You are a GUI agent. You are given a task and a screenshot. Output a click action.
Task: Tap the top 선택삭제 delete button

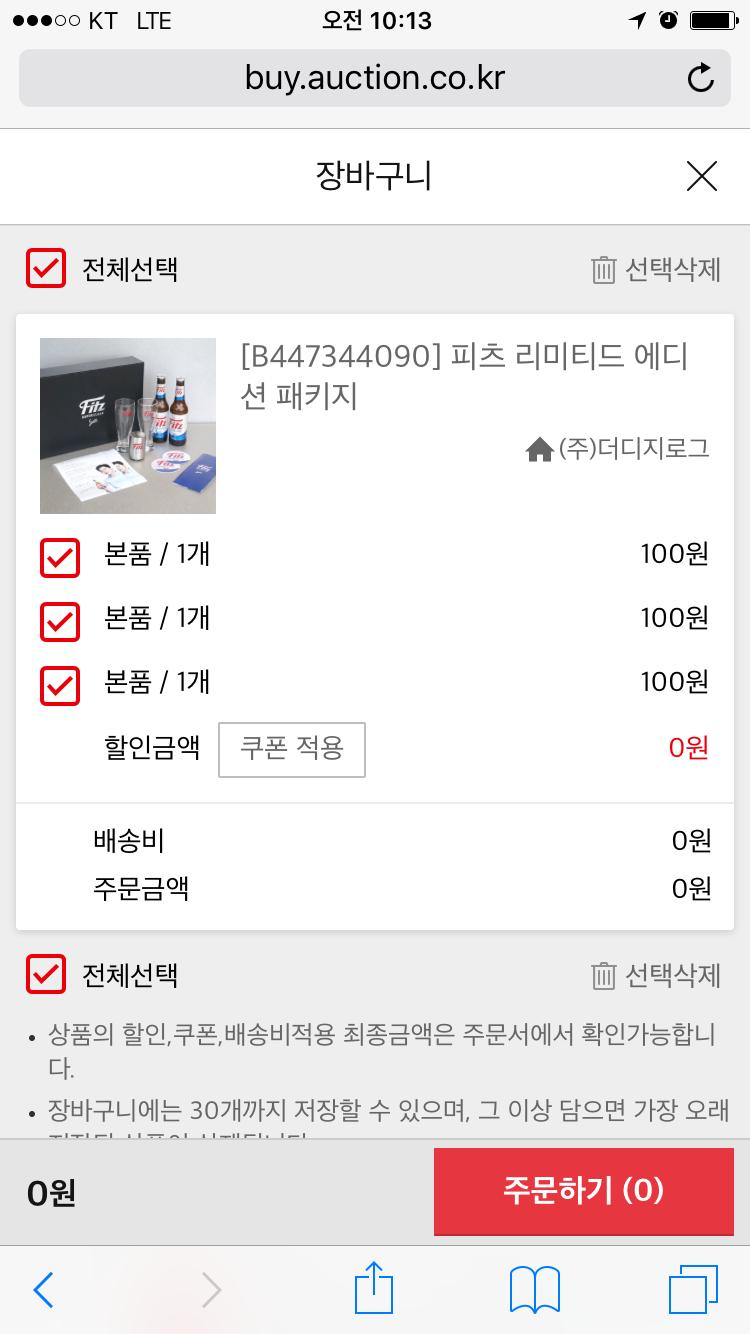(656, 270)
